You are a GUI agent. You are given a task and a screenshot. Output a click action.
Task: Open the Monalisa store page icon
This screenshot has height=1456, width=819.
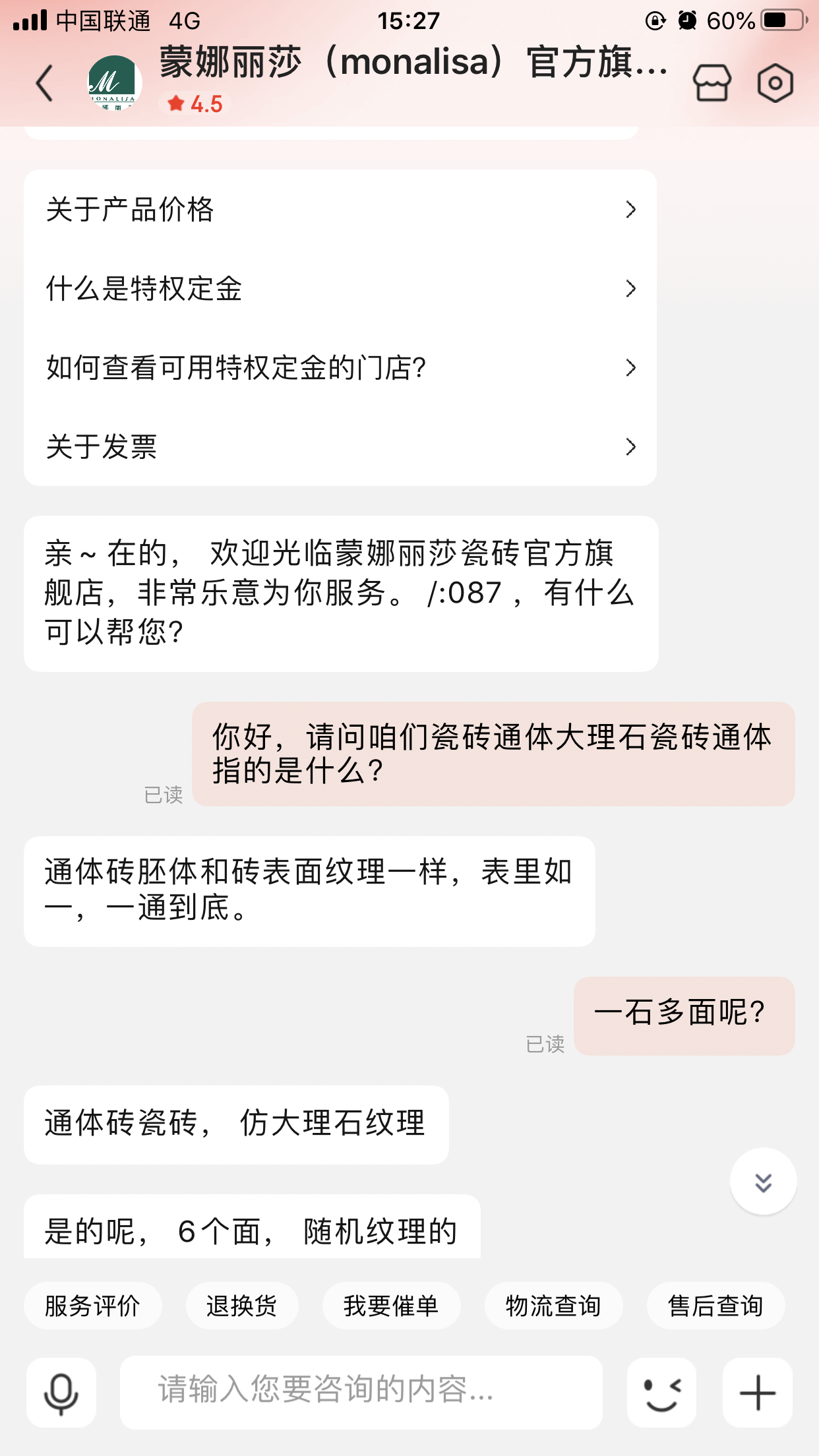click(x=712, y=84)
